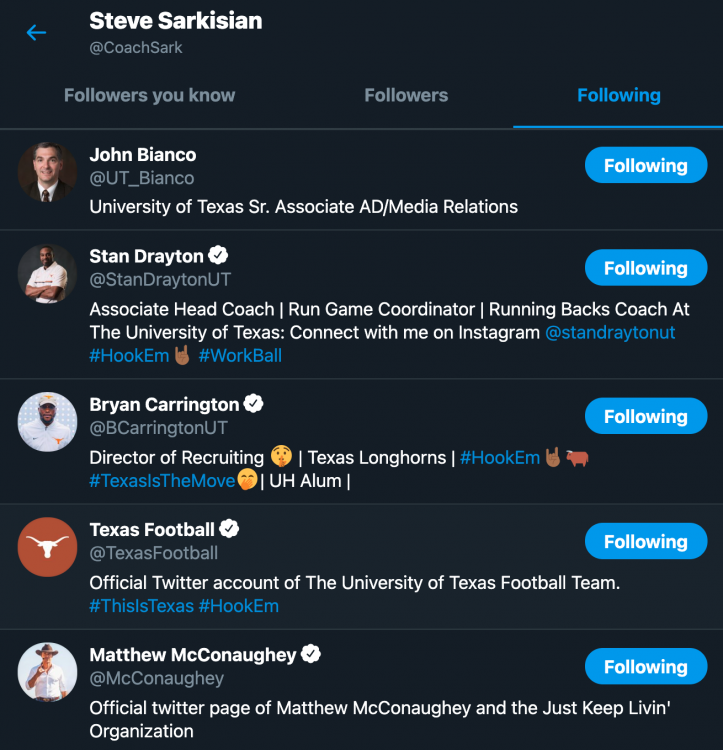Switch to Followers you know tab
The image size is (723, 750).
(149, 96)
